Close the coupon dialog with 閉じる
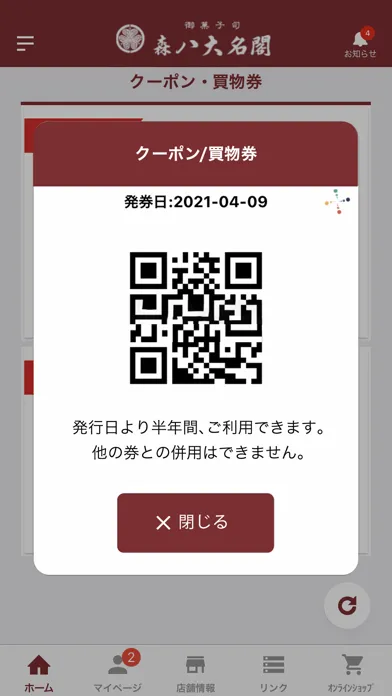 pos(195,522)
